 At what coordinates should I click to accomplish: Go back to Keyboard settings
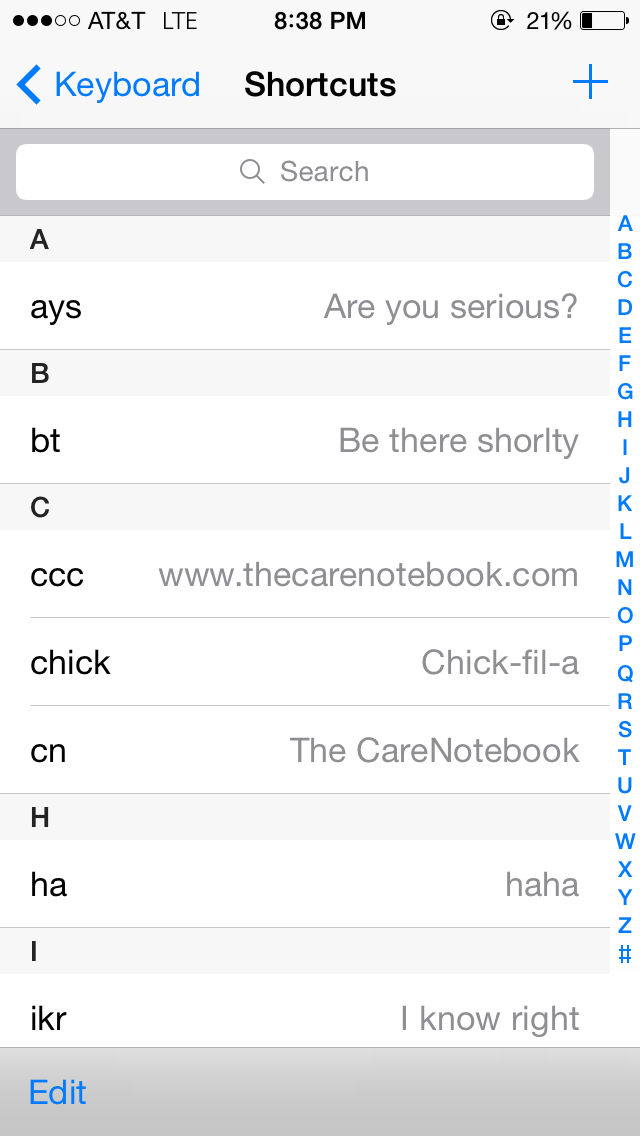108,85
